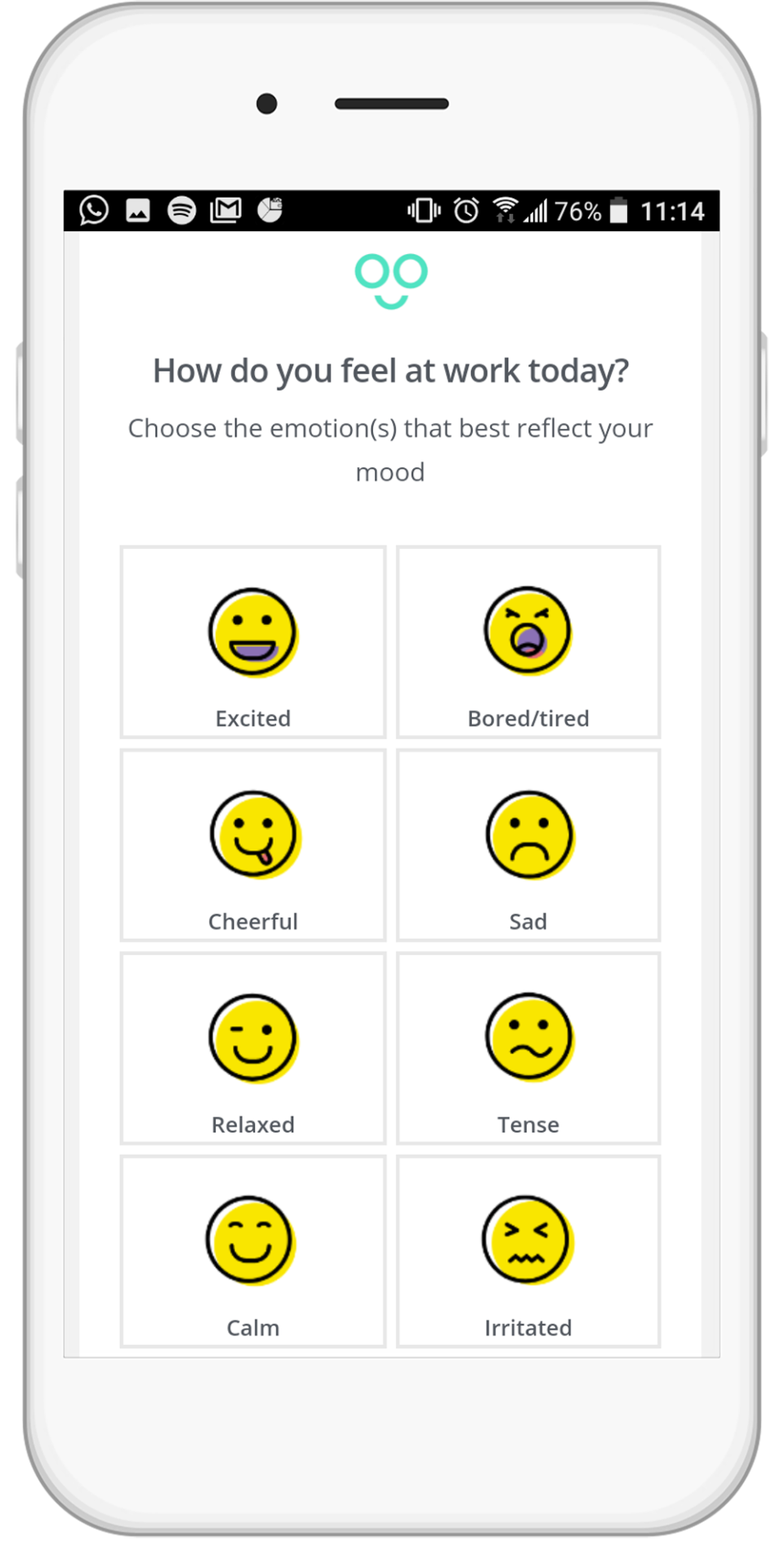The height and width of the screenshot is (1542, 784).
Task: Select the Calm mood card
Action: point(253,1250)
